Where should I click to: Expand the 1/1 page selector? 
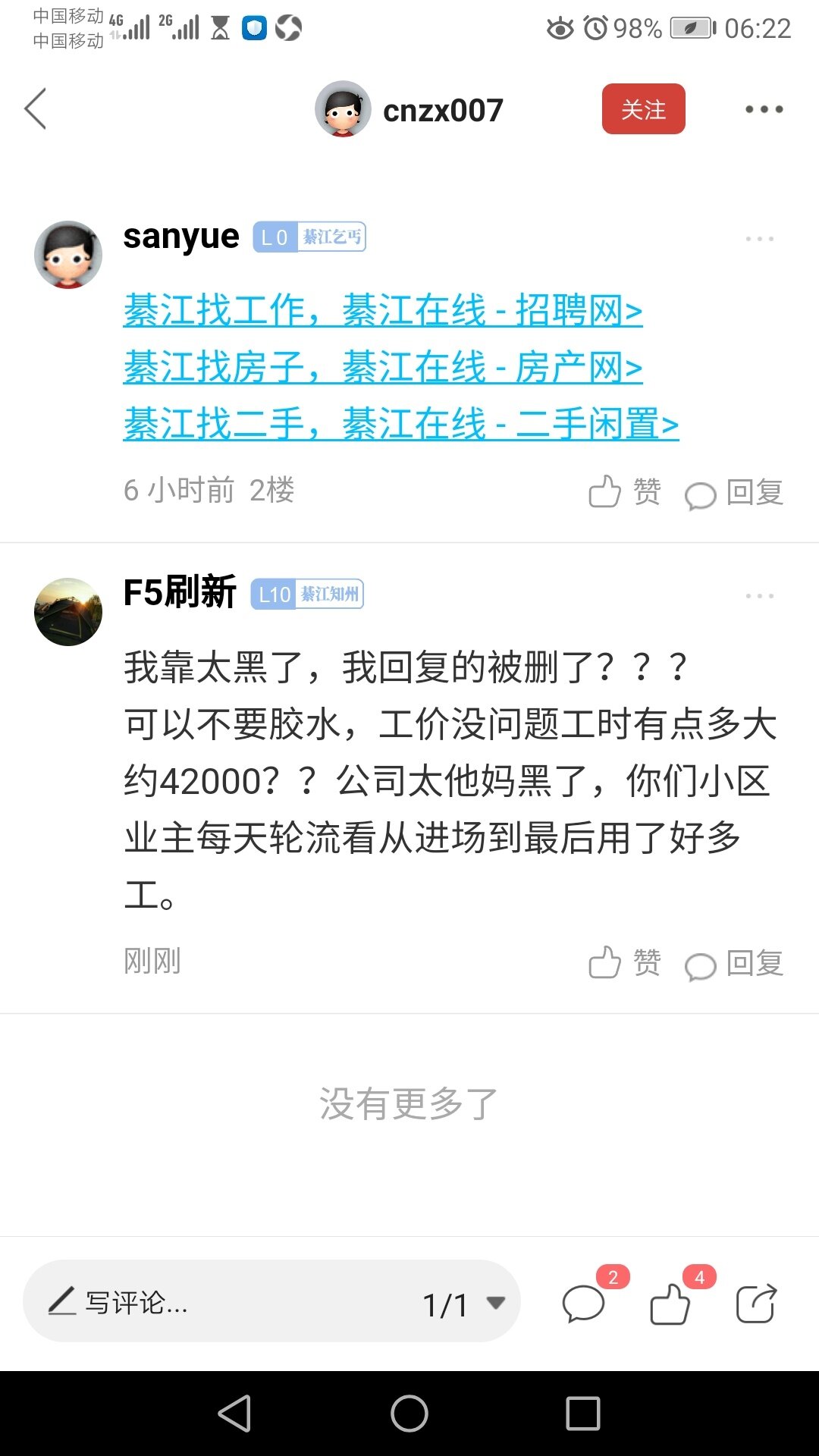[x=464, y=1304]
